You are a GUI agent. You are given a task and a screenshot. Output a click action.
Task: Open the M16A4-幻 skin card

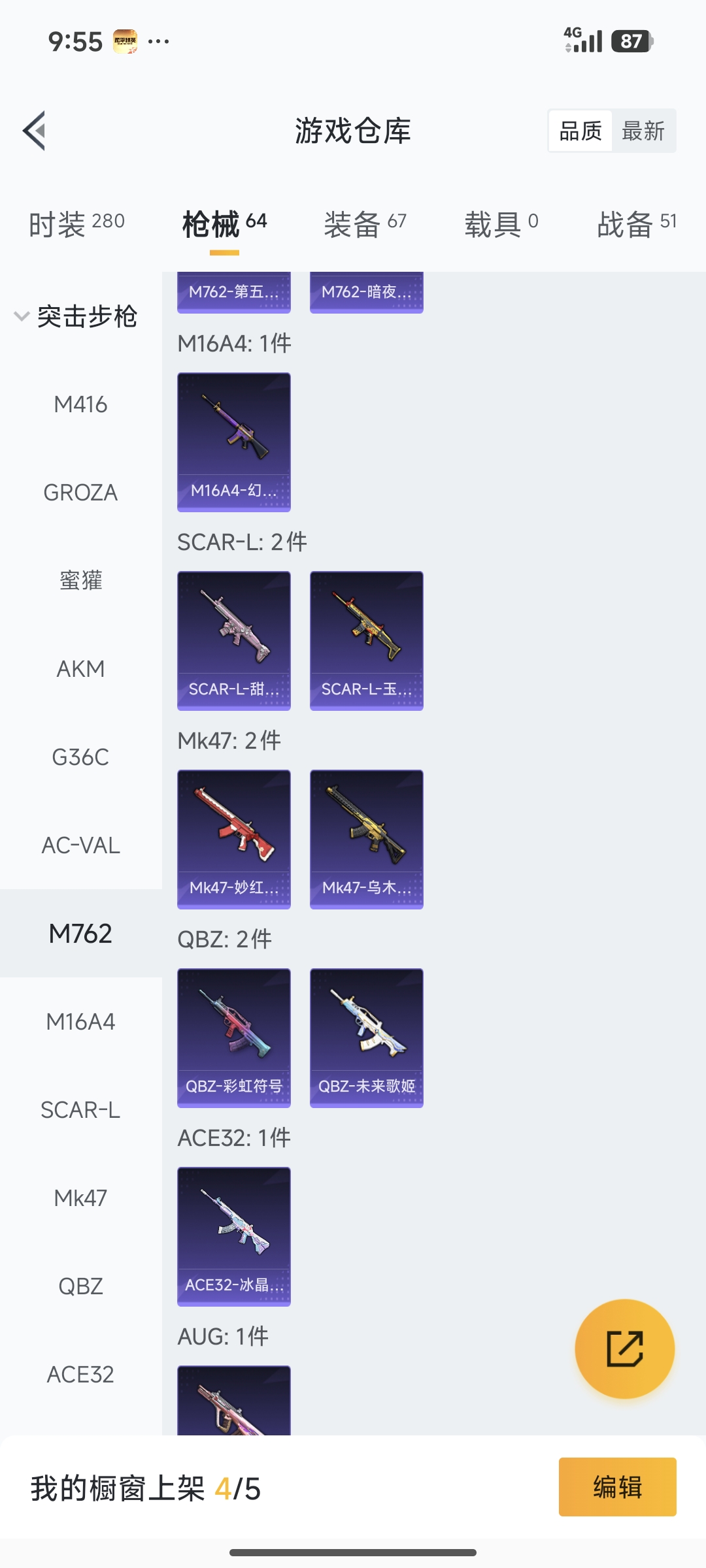tap(233, 441)
